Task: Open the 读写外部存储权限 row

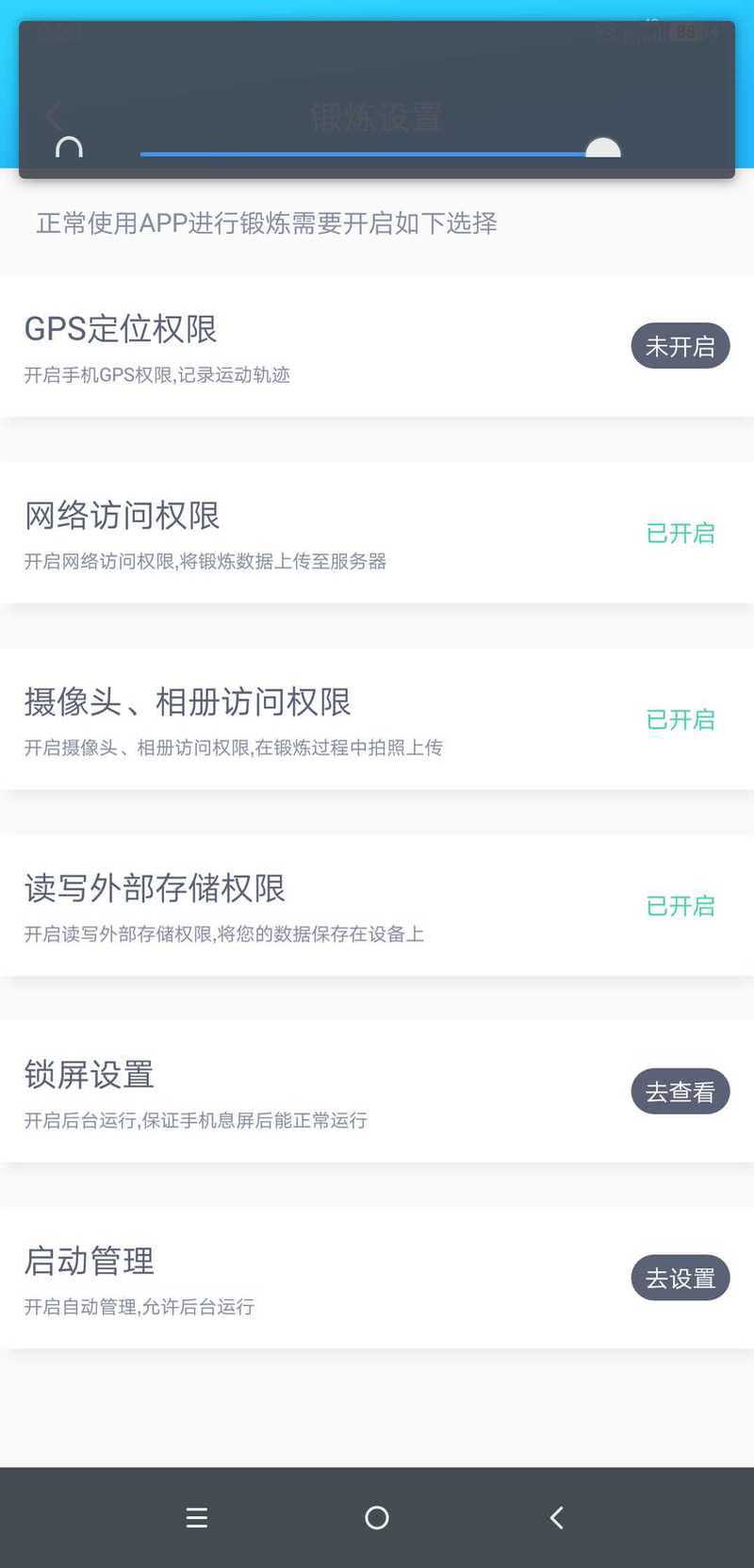Action: [377, 905]
